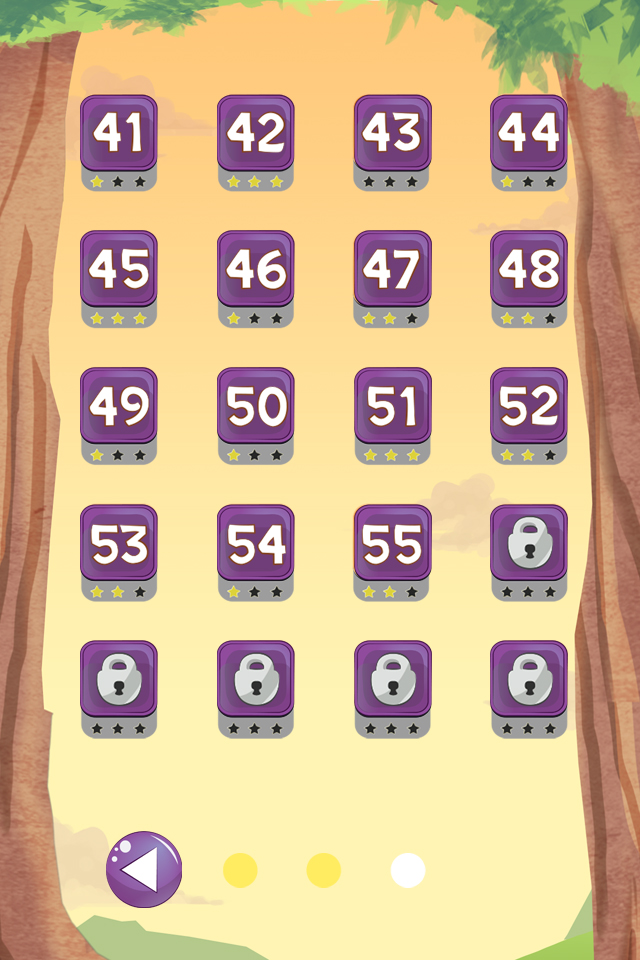The image size is (640, 960).
Task: Start level 47
Action: tap(392, 270)
